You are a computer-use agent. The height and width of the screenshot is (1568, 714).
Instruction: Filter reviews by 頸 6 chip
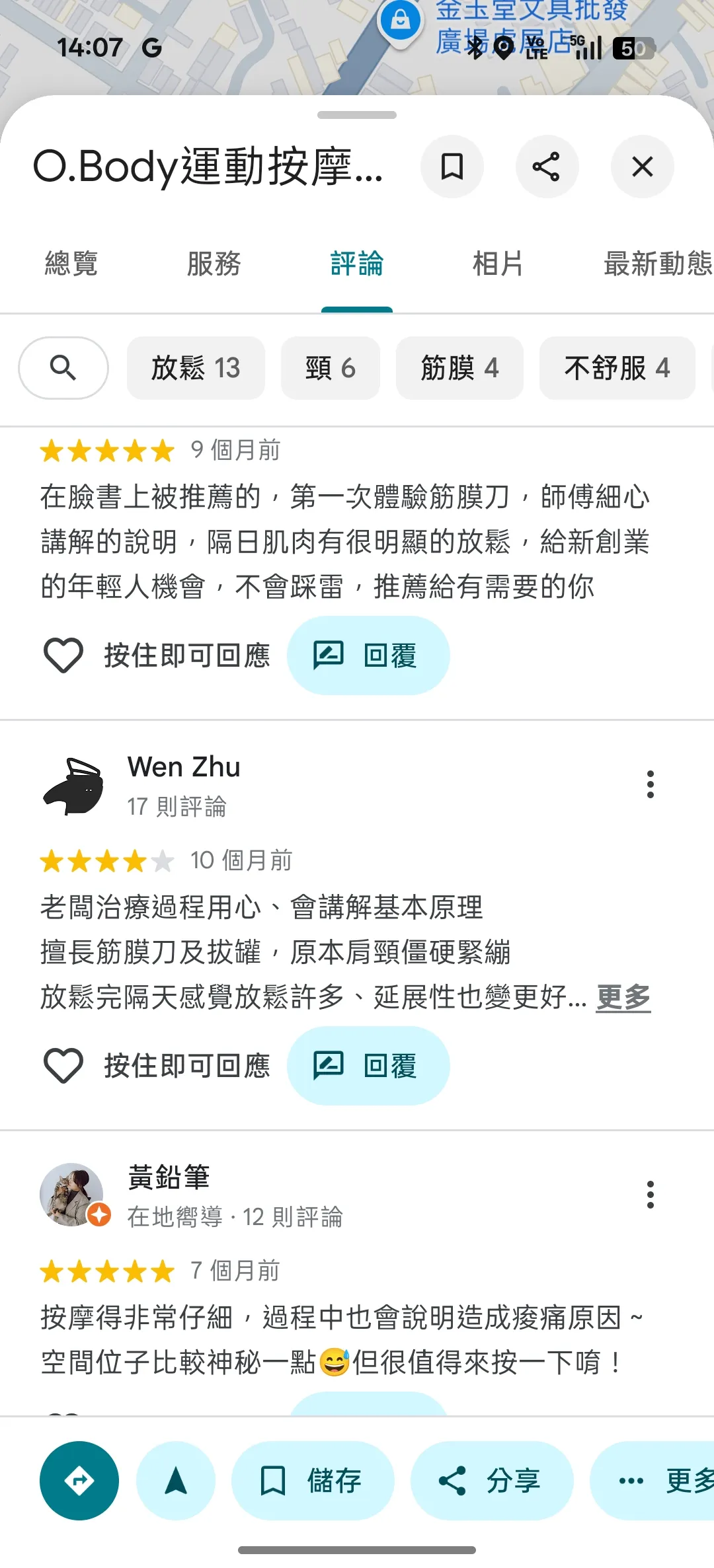click(x=331, y=368)
